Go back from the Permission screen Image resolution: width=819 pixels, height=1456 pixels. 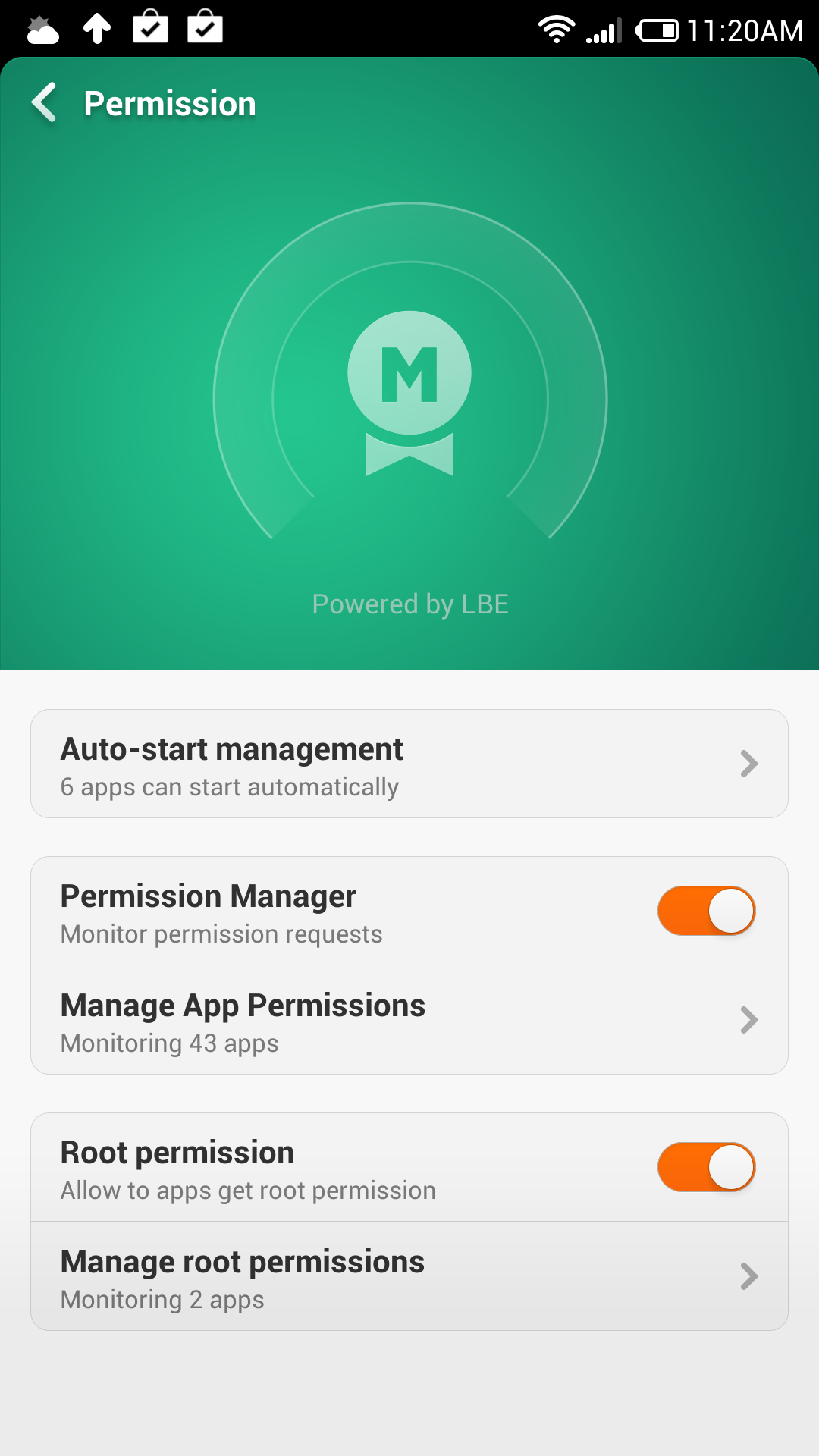pyautogui.click(x=44, y=102)
